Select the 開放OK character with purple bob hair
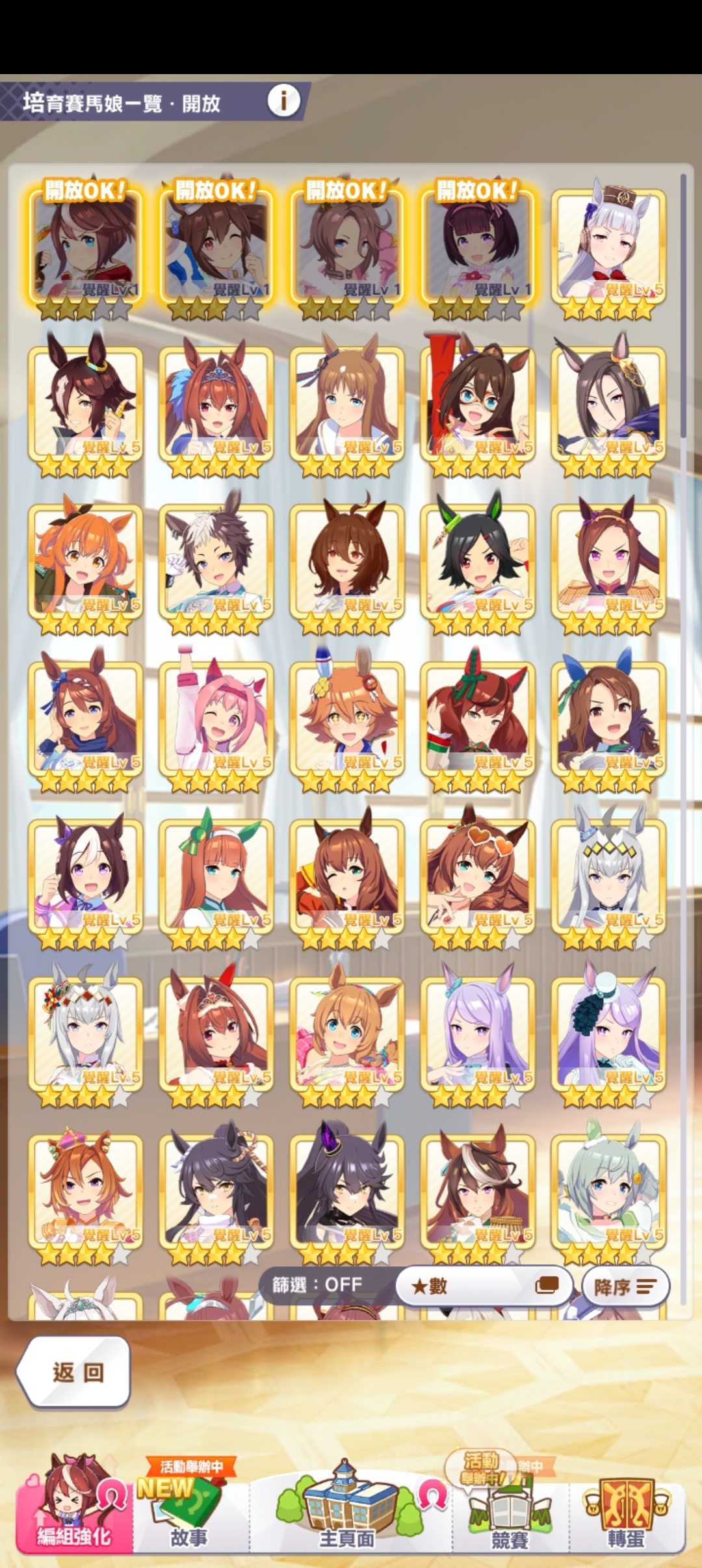The height and width of the screenshot is (1568, 702). (x=478, y=244)
